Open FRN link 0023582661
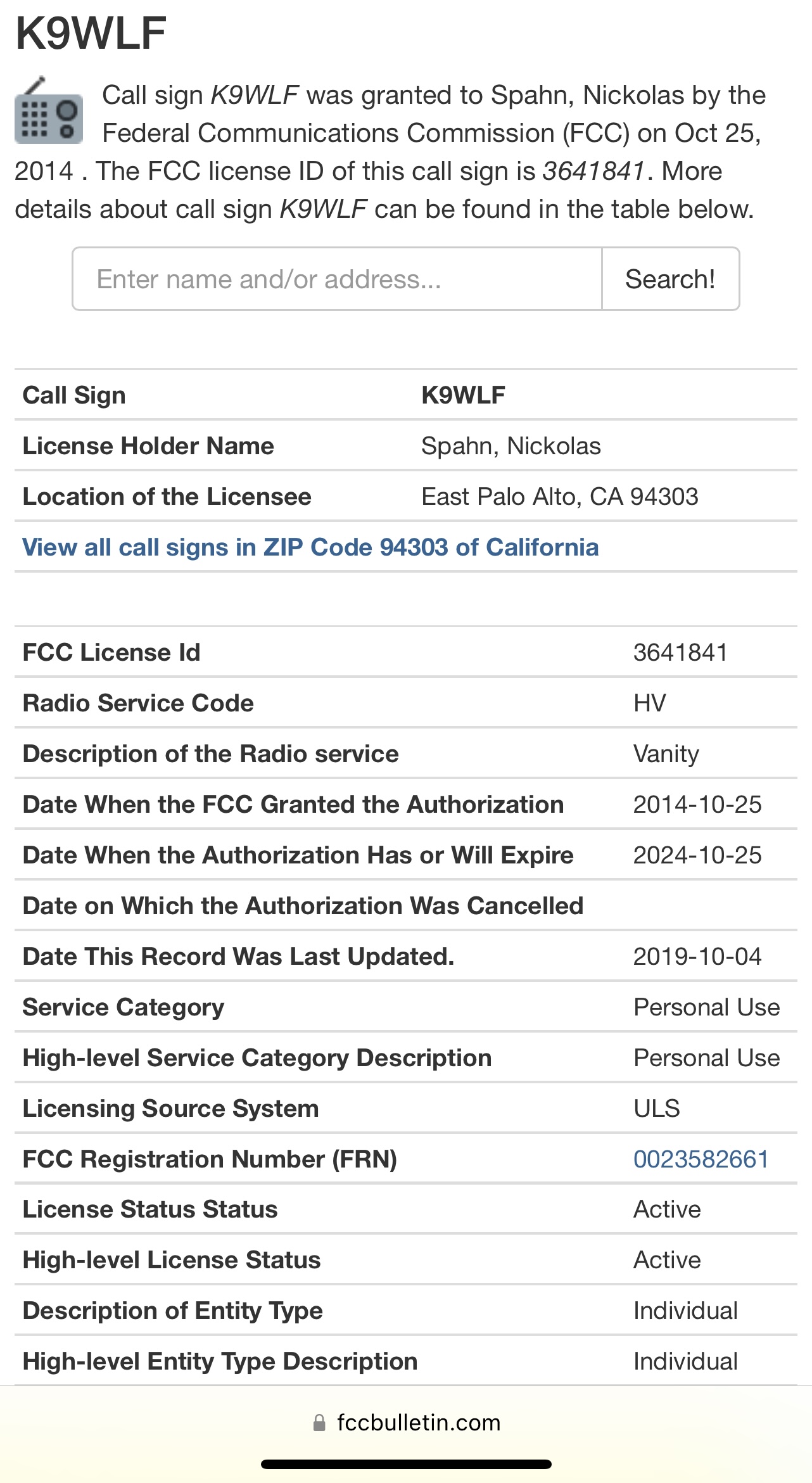 pyautogui.click(x=701, y=1159)
